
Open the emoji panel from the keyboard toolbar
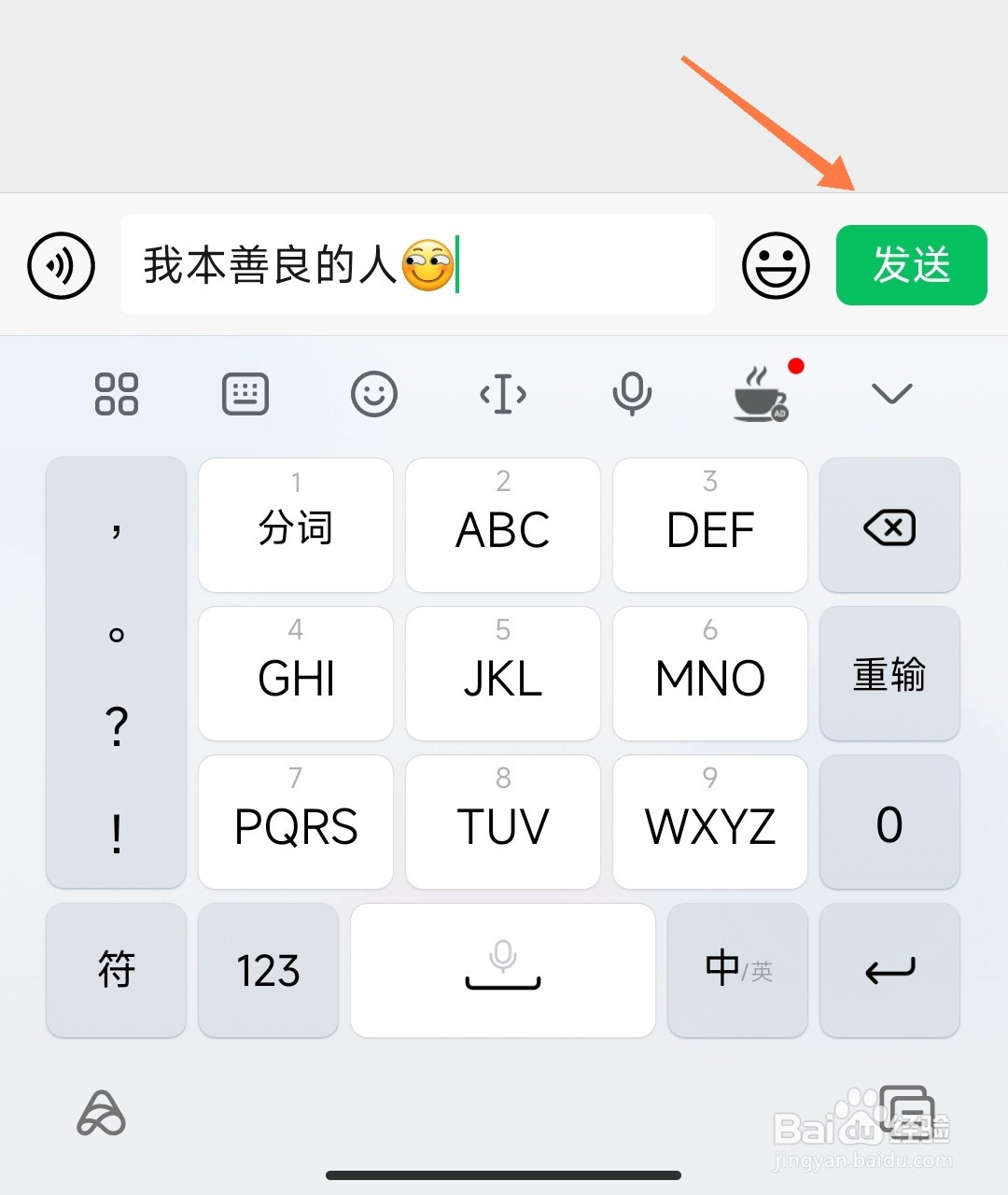(373, 393)
